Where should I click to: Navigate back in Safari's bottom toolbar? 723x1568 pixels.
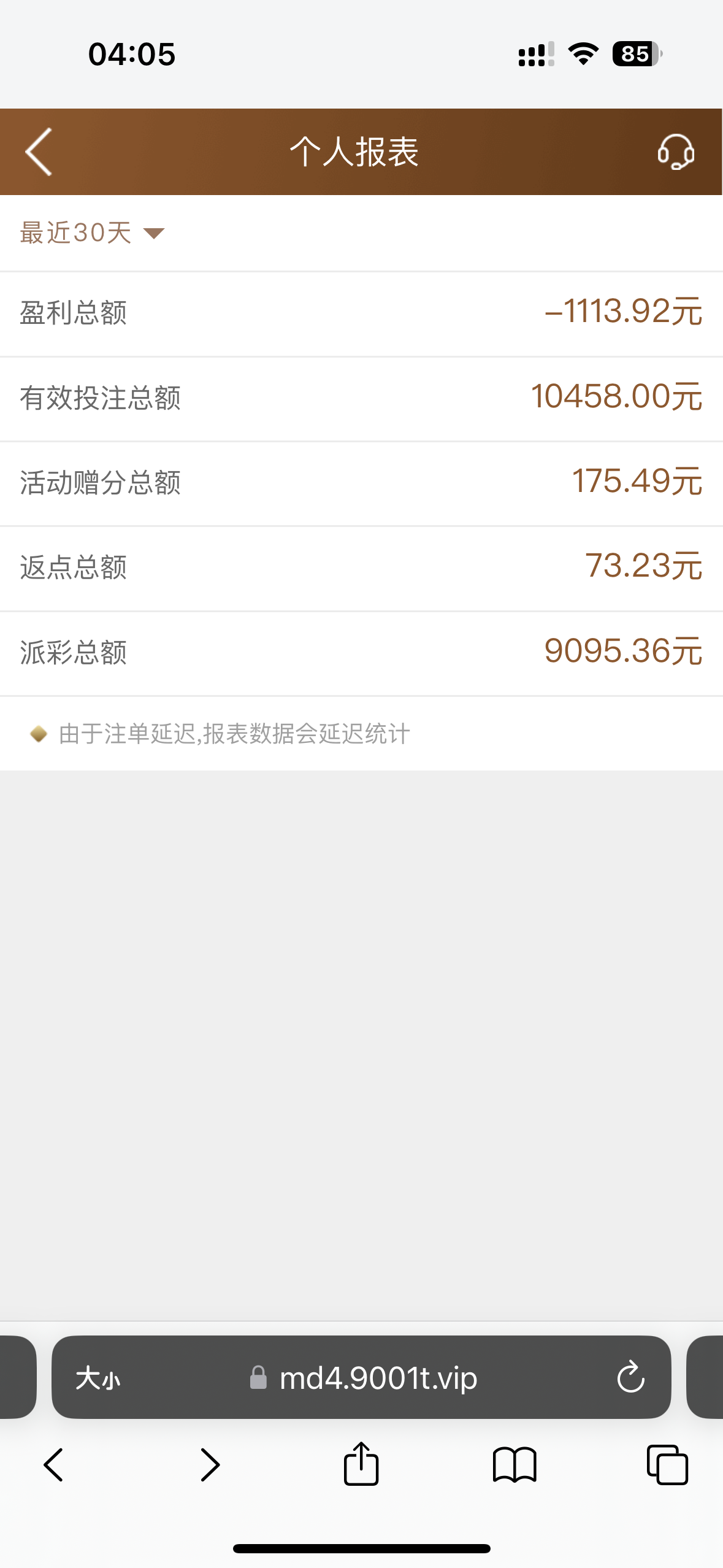coord(54,1465)
